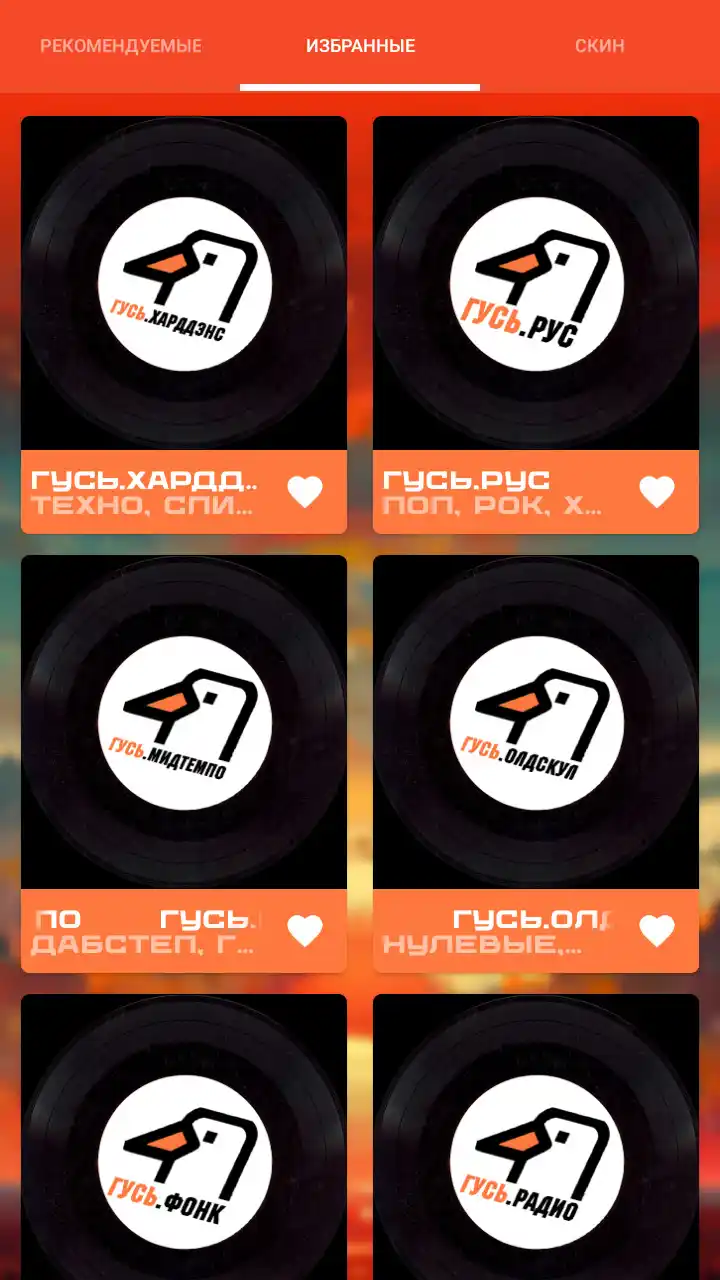Switch to the Рекомендуемые tab

pyautogui.click(x=120, y=46)
